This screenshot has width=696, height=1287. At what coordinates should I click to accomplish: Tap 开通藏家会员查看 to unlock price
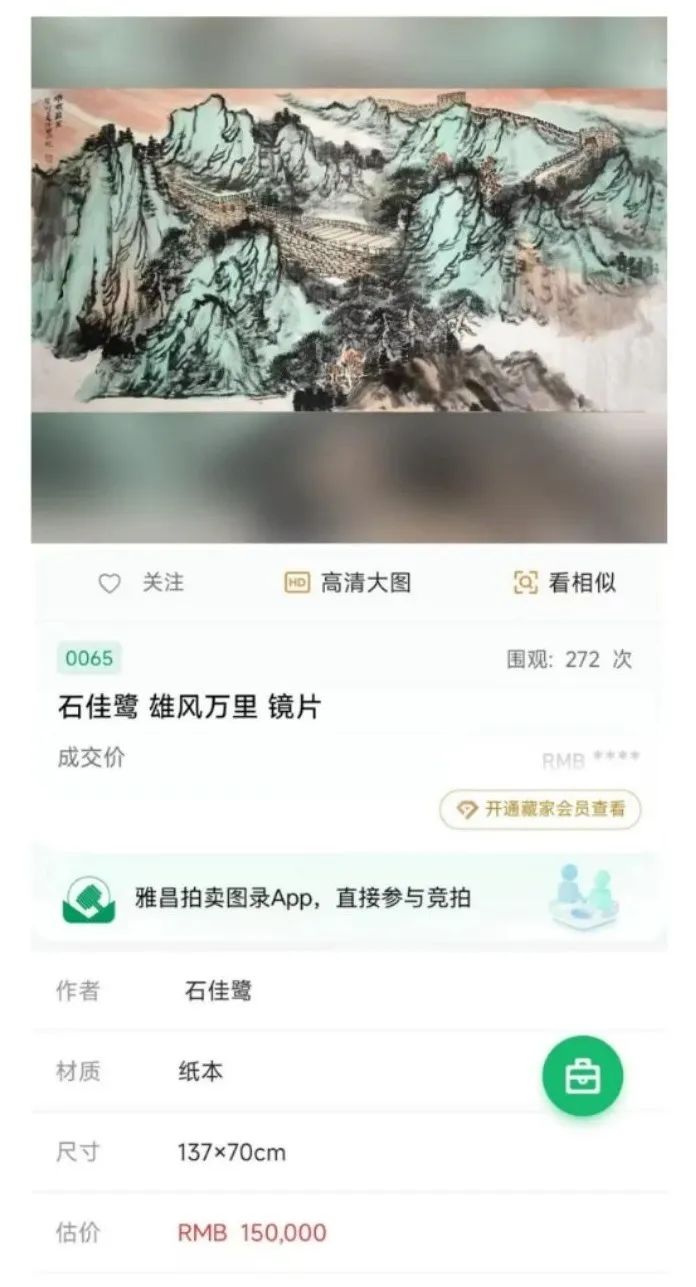coord(540,809)
